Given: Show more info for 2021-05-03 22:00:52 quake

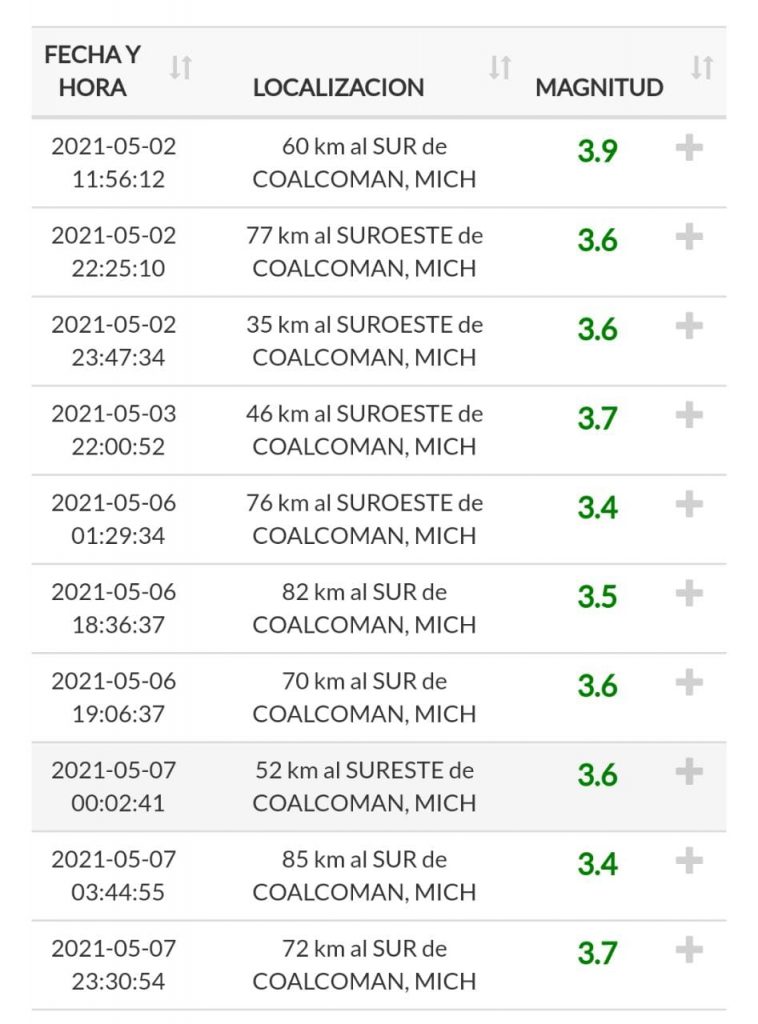Looking at the screenshot, I should (x=689, y=416).
